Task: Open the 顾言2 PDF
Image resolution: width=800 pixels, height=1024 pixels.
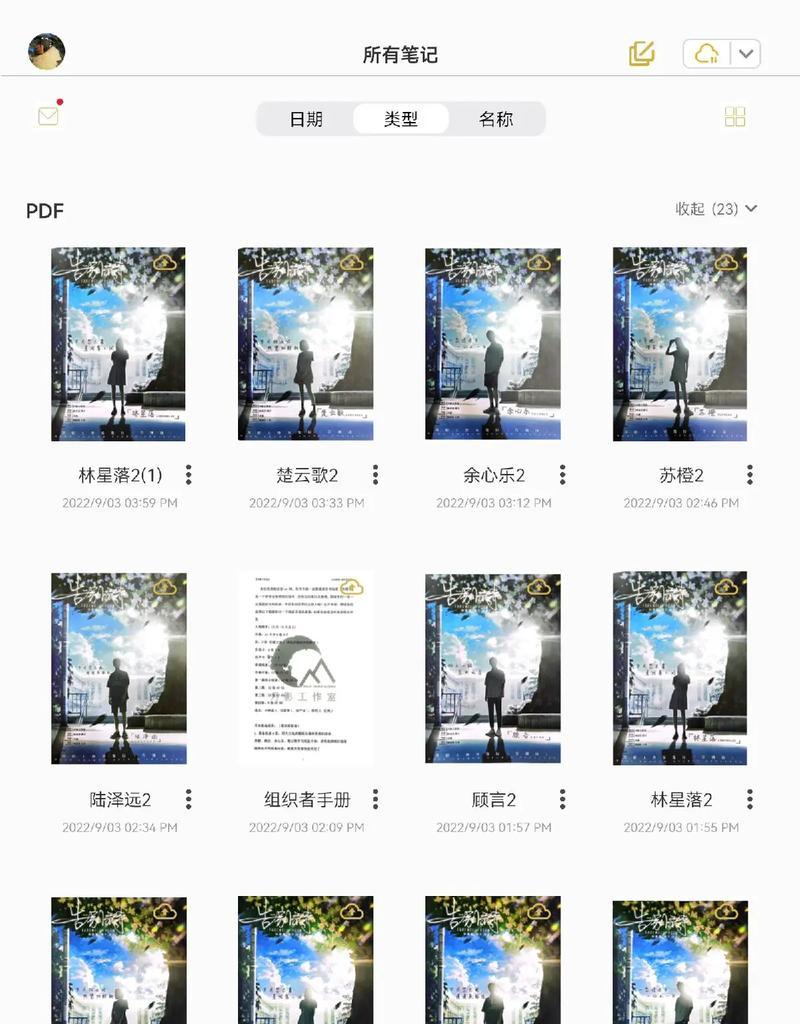Action: [x=493, y=668]
